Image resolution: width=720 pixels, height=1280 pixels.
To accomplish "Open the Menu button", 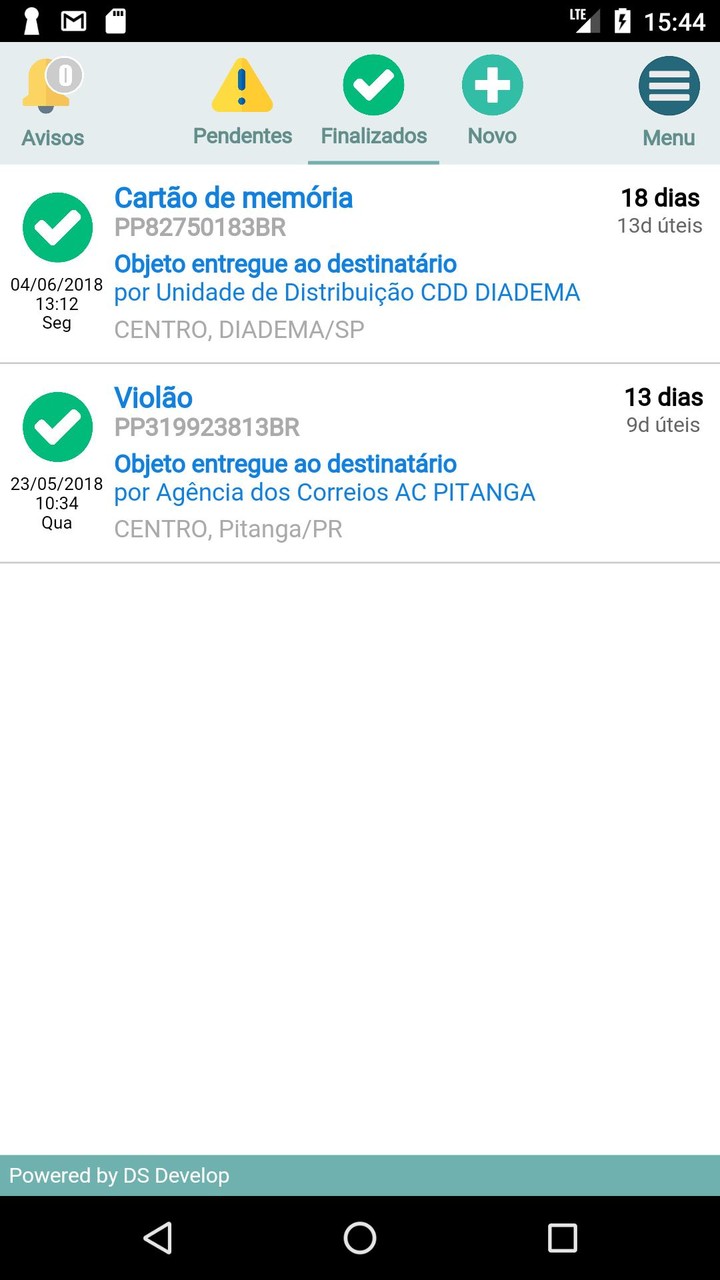I will [x=668, y=102].
